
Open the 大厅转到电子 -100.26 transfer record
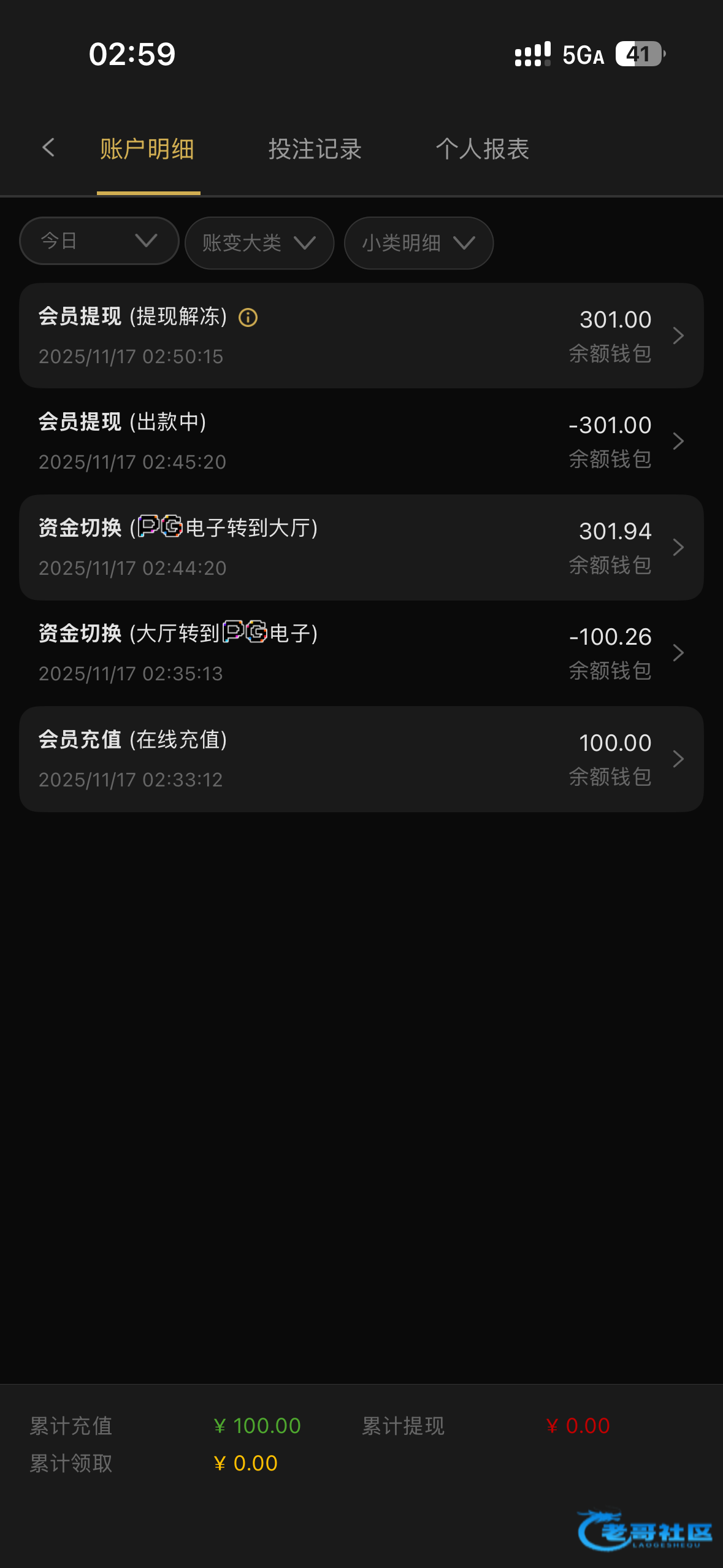(361, 653)
